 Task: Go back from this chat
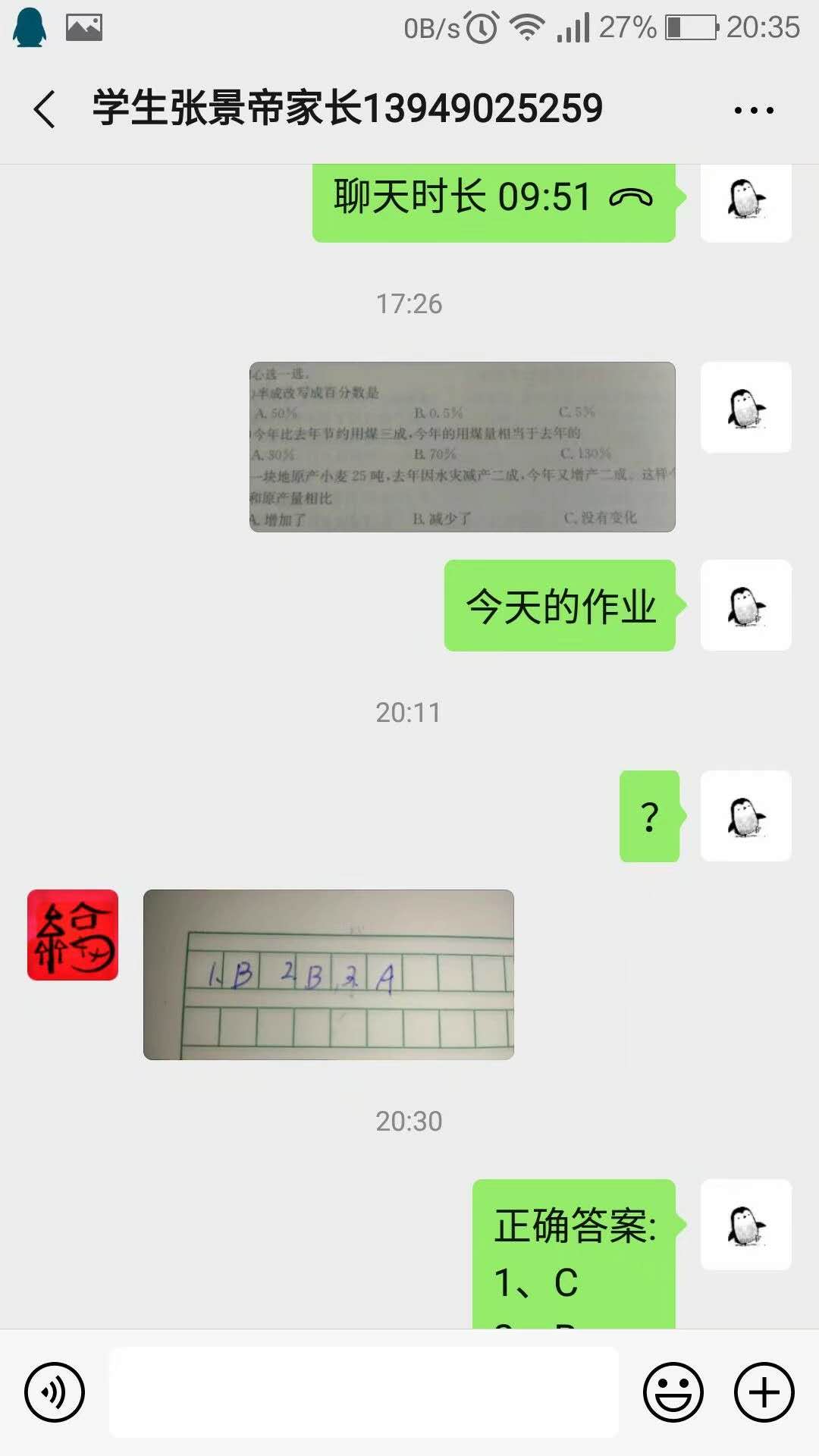click(x=45, y=109)
